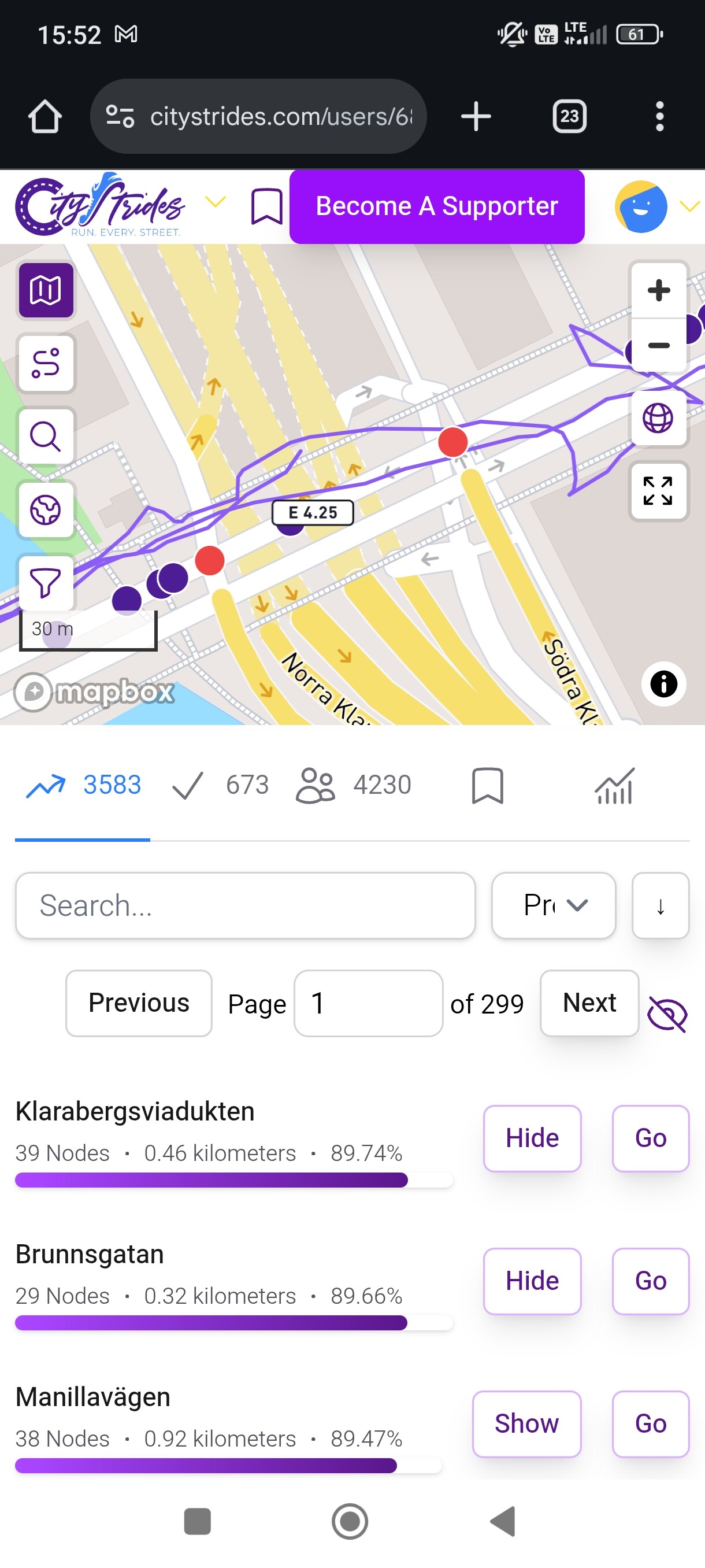This screenshot has width=705, height=1568.
Task: Zoom out of the map
Action: pos(658,345)
